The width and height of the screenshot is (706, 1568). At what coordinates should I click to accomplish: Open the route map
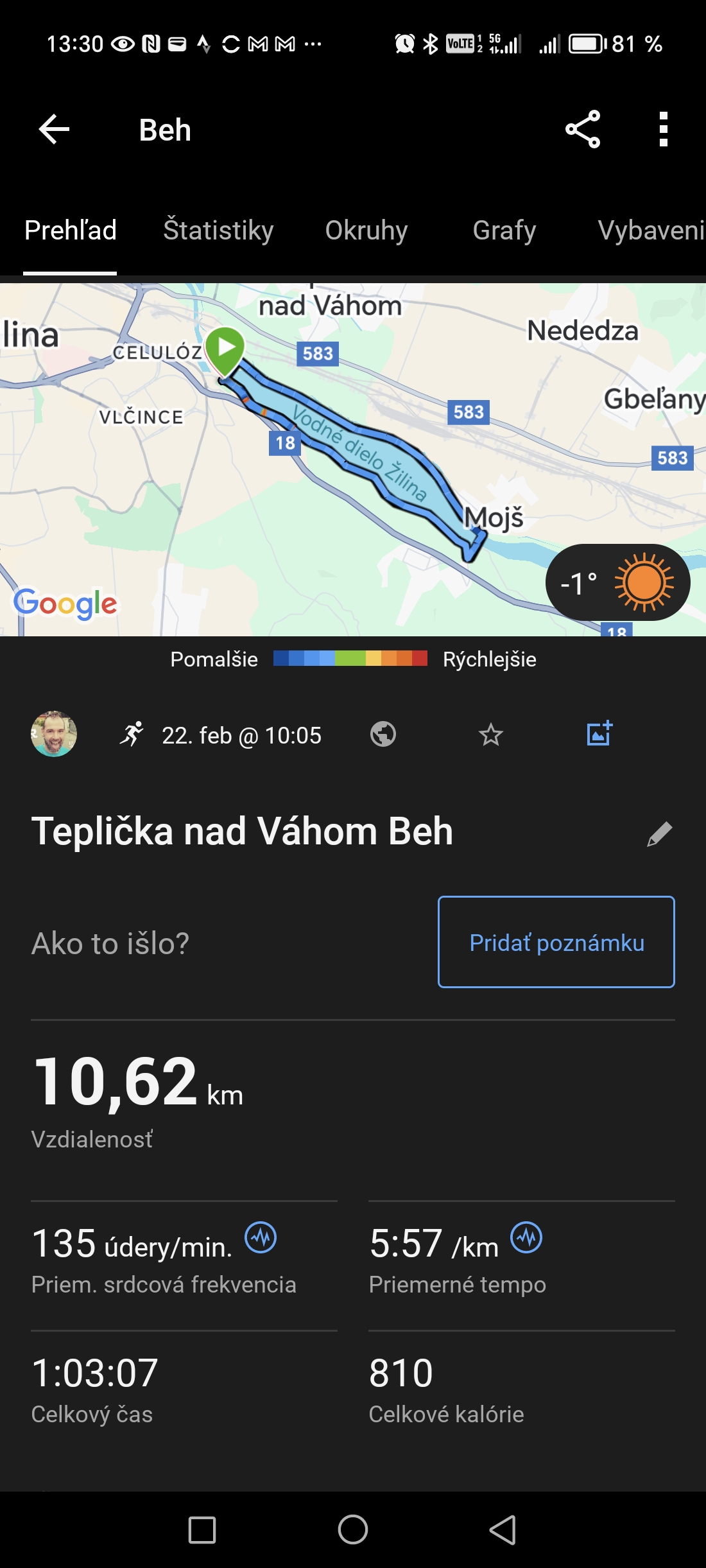[353, 460]
